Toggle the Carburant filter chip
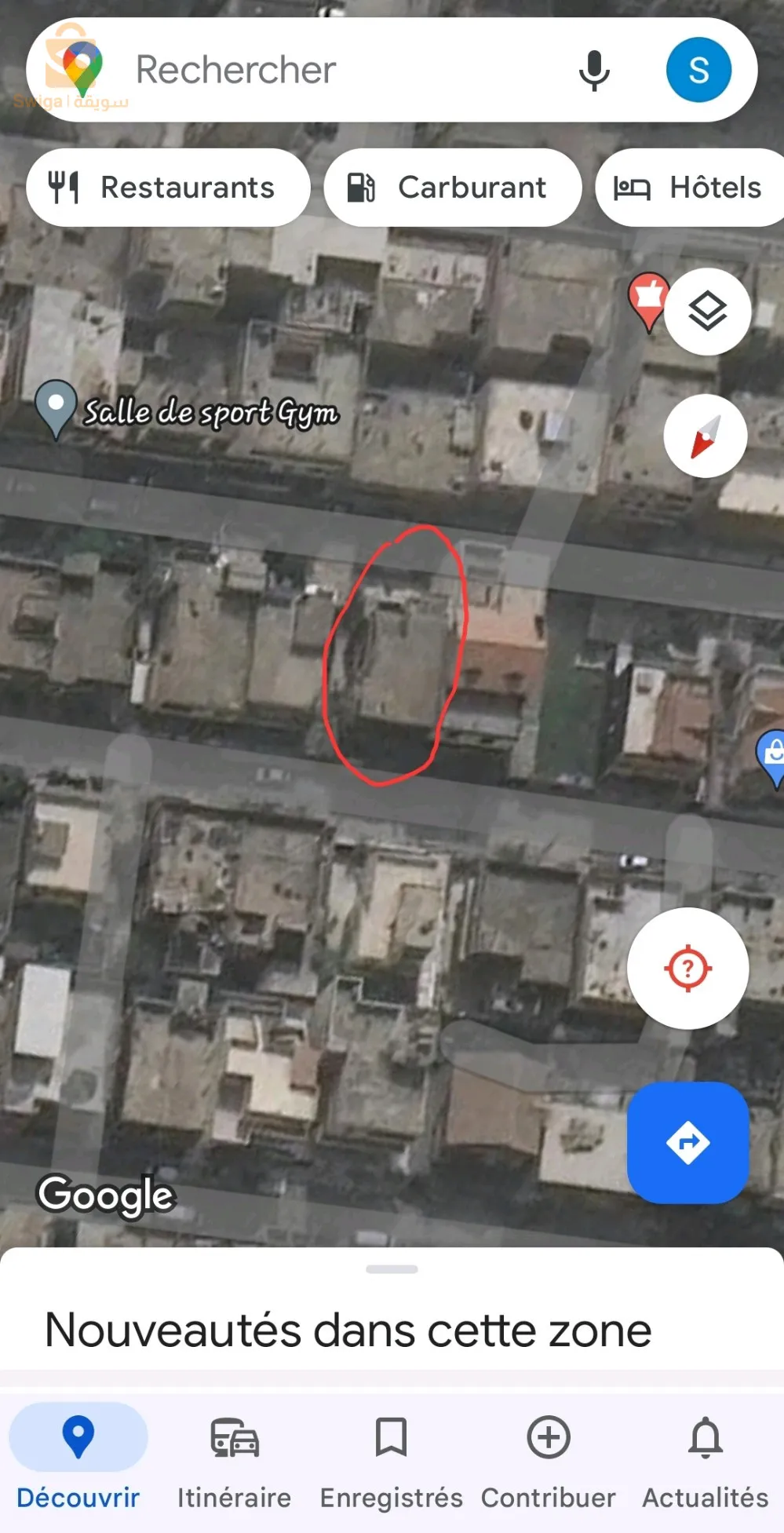784x1533 pixels. (452, 187)
